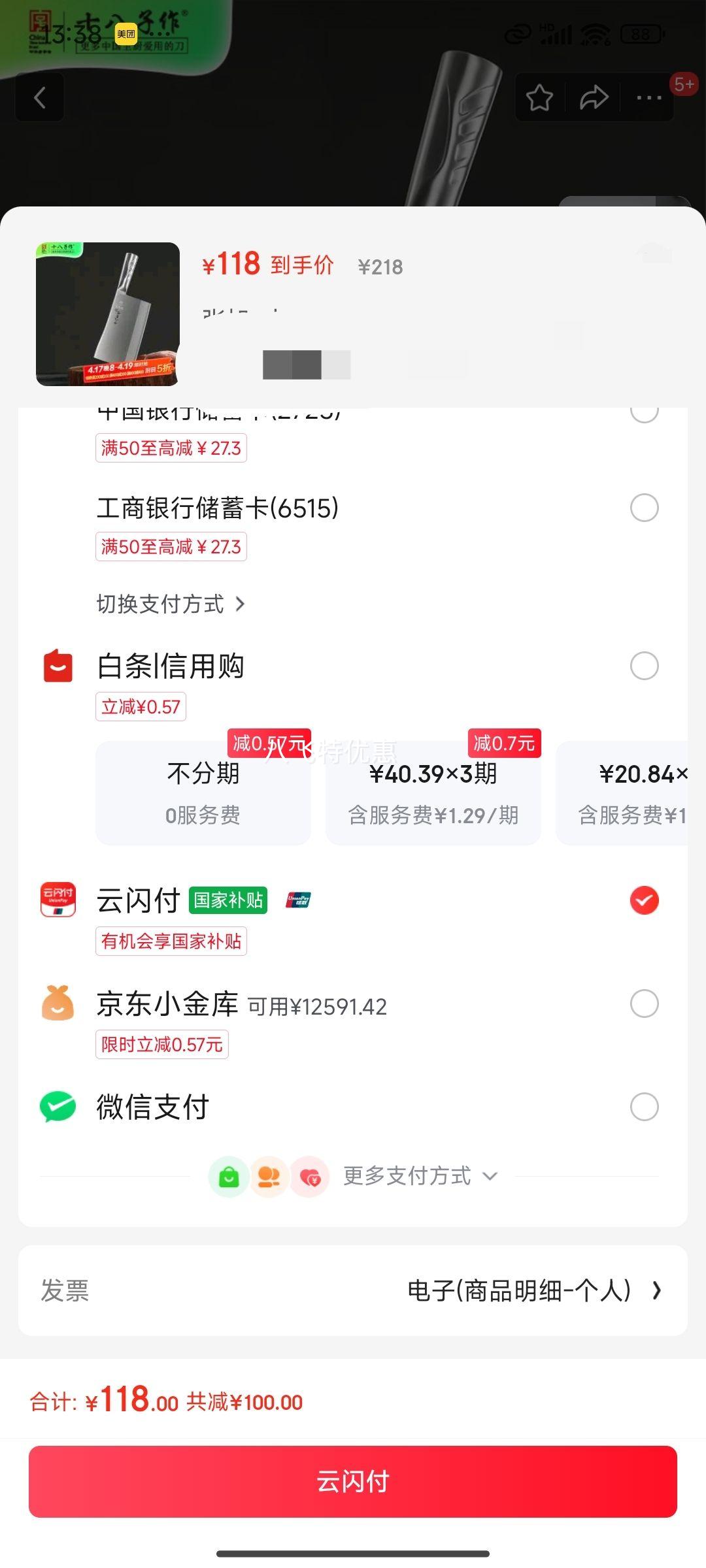Select 白条|信用购 payment option
The width and height of the screenshot is (706, 1568).
(644, 666)
